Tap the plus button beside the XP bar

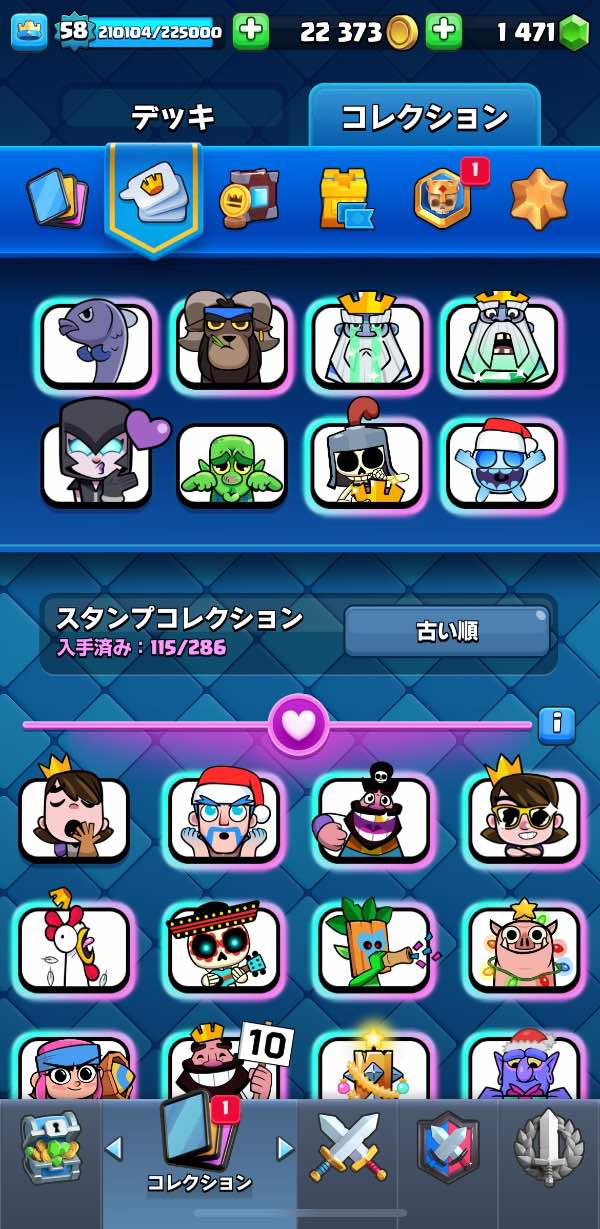(x=251, y=32)
